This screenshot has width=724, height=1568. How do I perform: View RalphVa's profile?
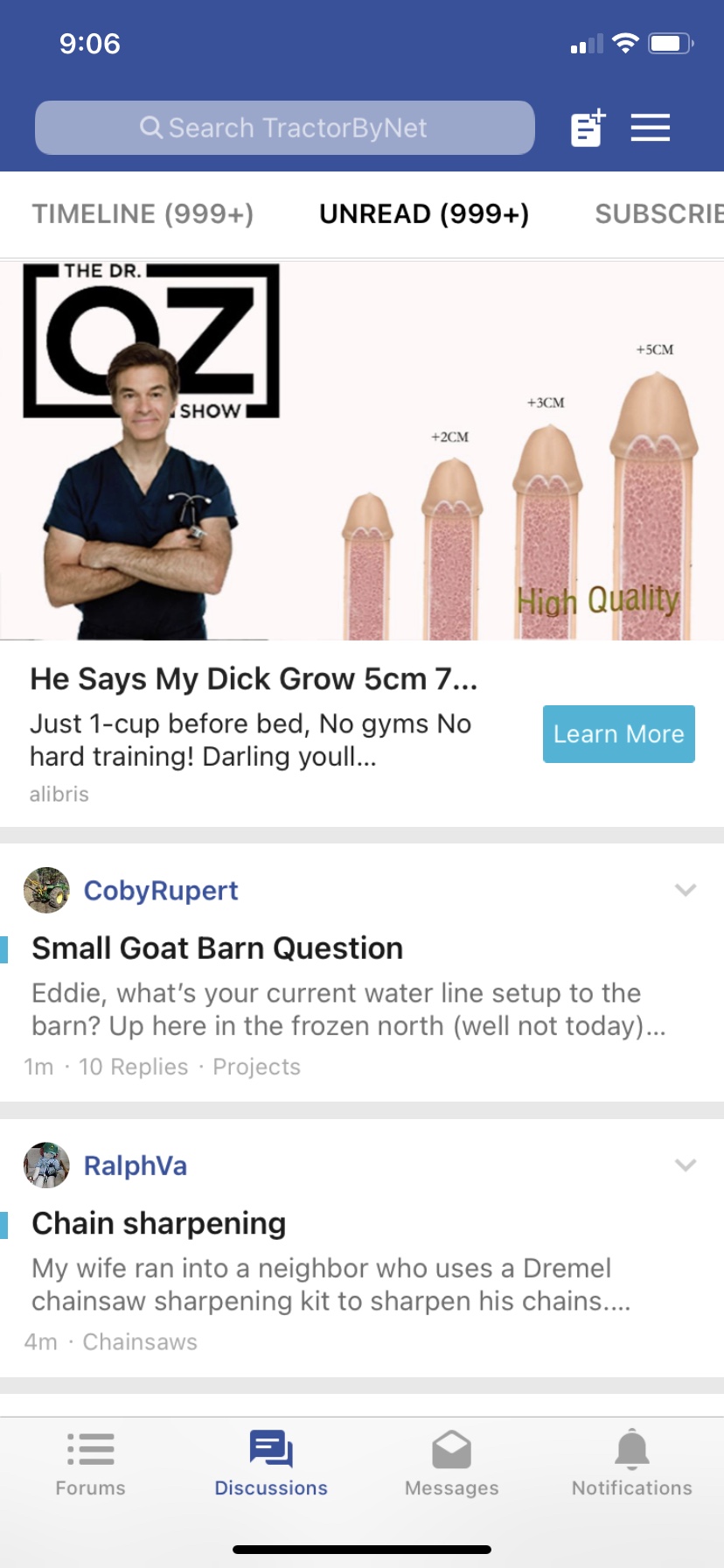pyautogui.click(x=135, y=1165)
